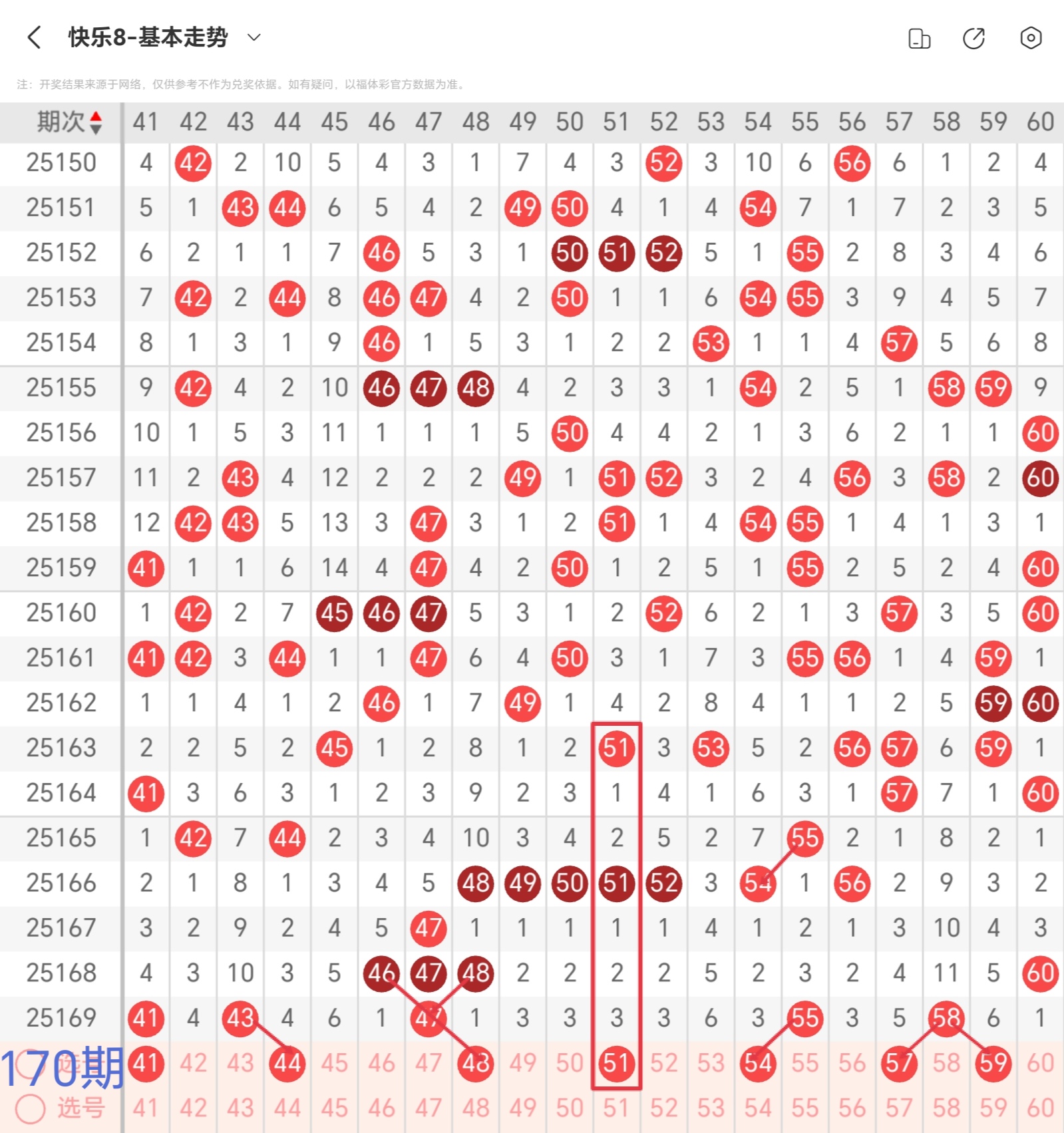Pick number 60 in the empty bottom 选号 row

coord(1040,1108)
